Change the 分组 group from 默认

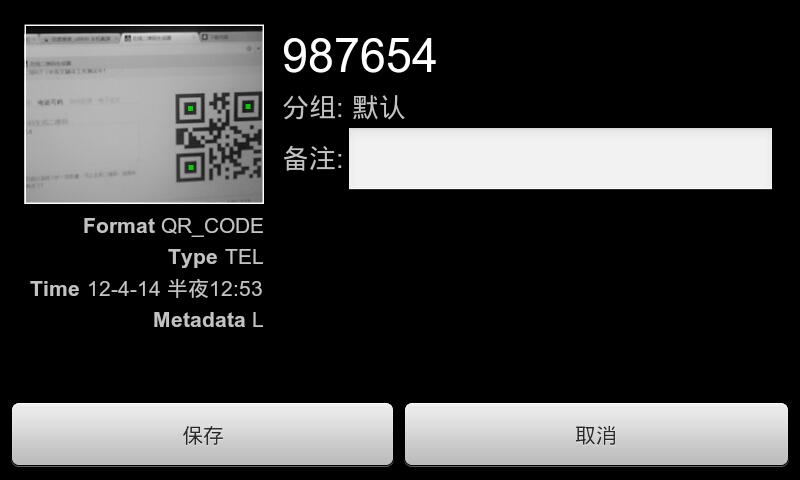pyautogui.click(x=378, y=108)
